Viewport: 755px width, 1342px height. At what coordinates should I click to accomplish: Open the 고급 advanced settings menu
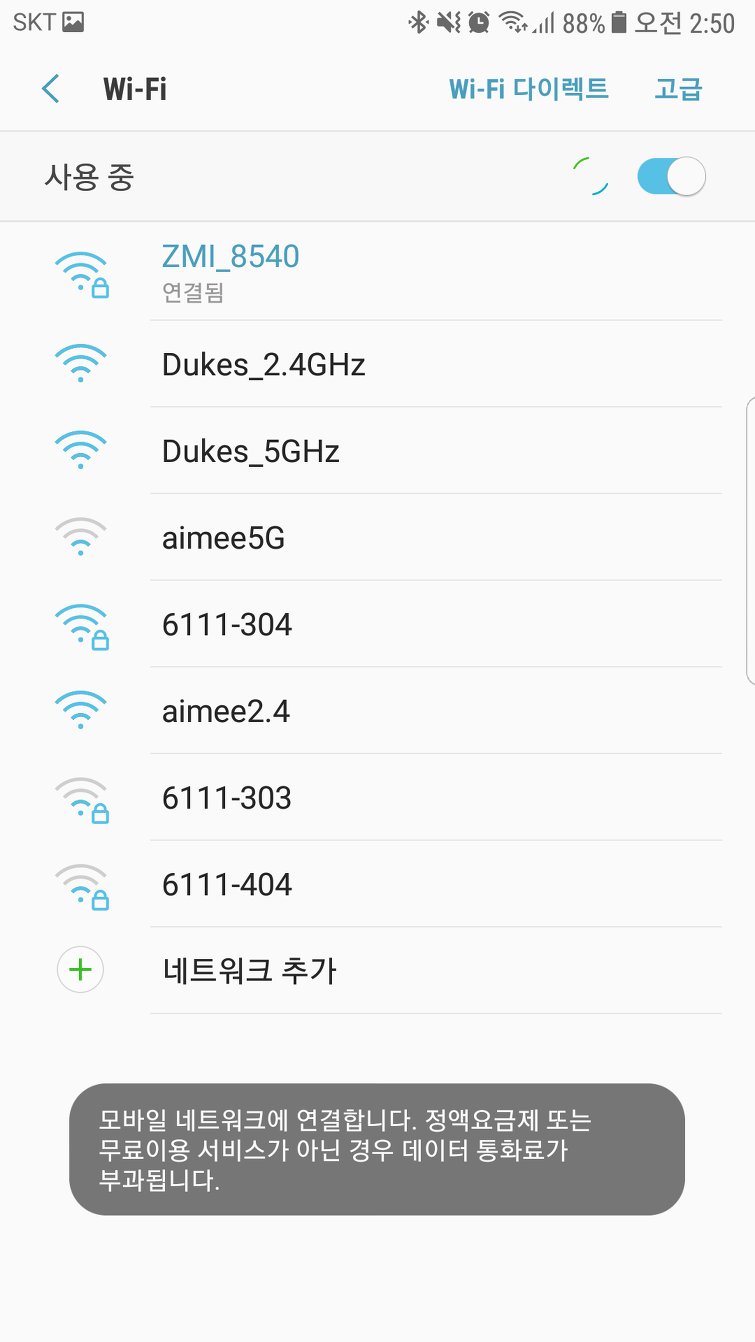tap(678, 88)
